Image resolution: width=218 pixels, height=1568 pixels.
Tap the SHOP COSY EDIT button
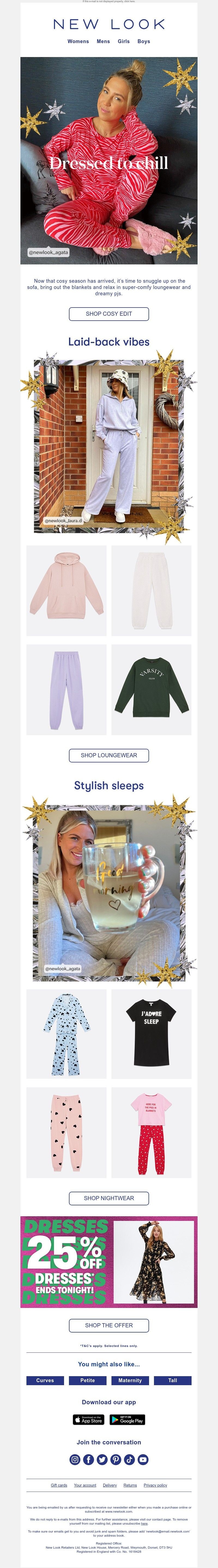click(109, 314)
